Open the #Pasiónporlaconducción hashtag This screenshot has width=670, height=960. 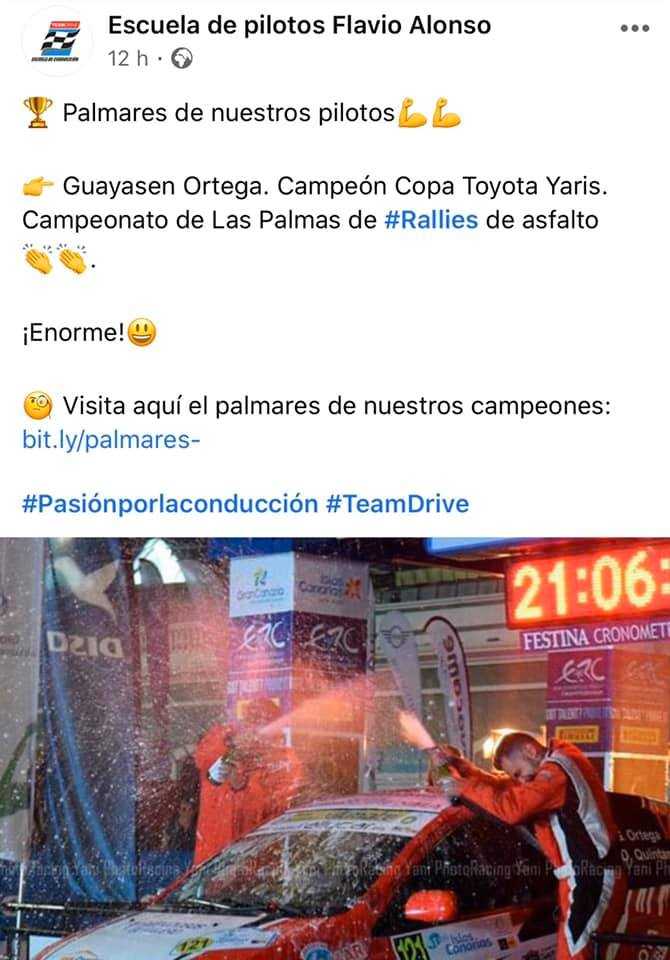point(170,503)
